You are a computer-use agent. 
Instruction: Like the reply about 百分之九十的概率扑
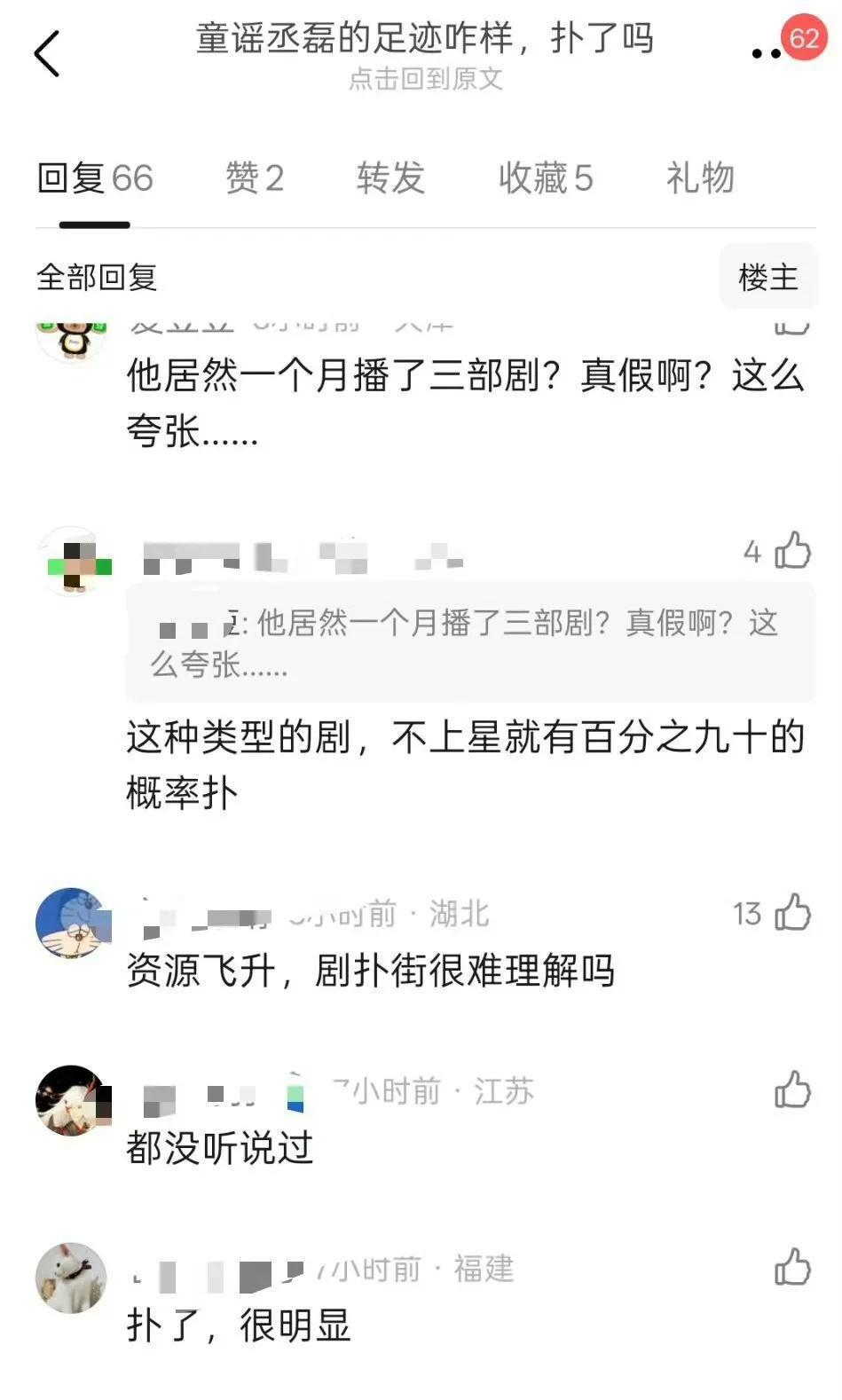click(x=792, y=551)
